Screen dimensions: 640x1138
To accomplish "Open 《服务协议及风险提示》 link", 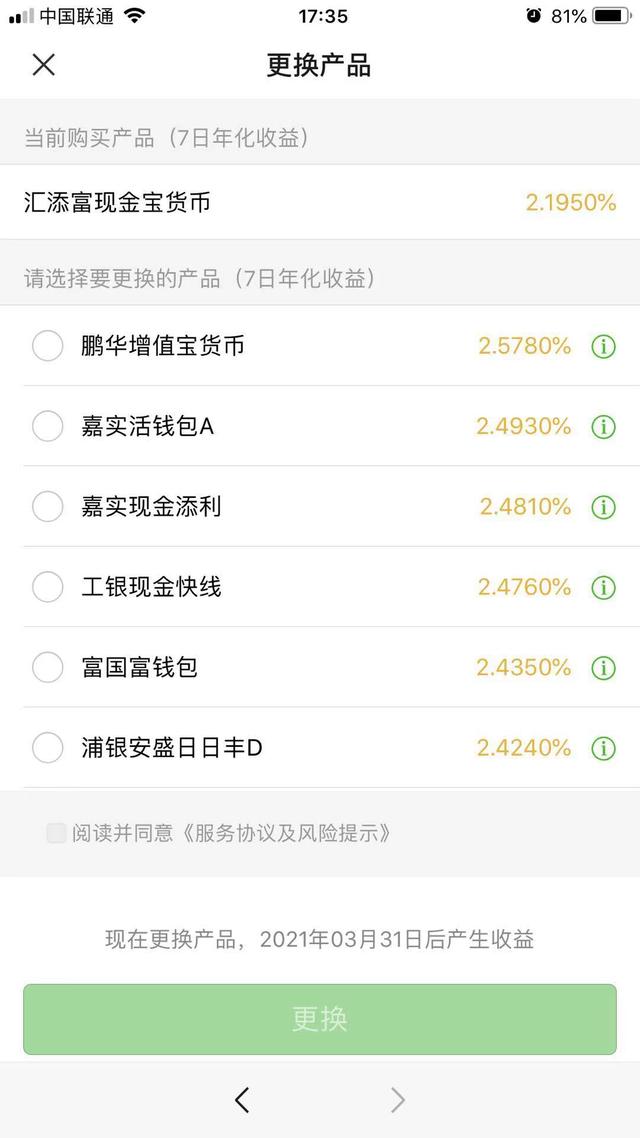I will [284, 832].
